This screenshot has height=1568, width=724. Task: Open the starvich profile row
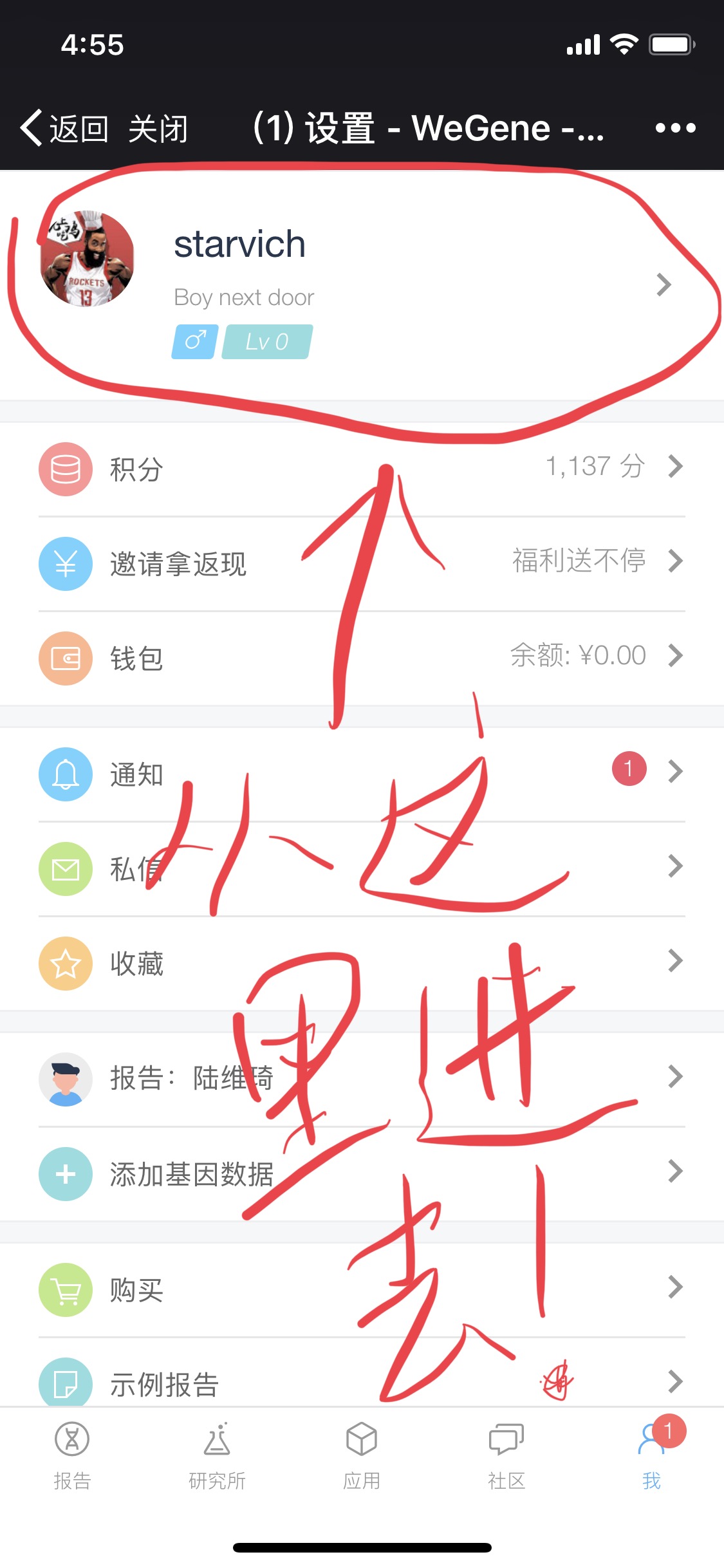click(x=362, y=285)
